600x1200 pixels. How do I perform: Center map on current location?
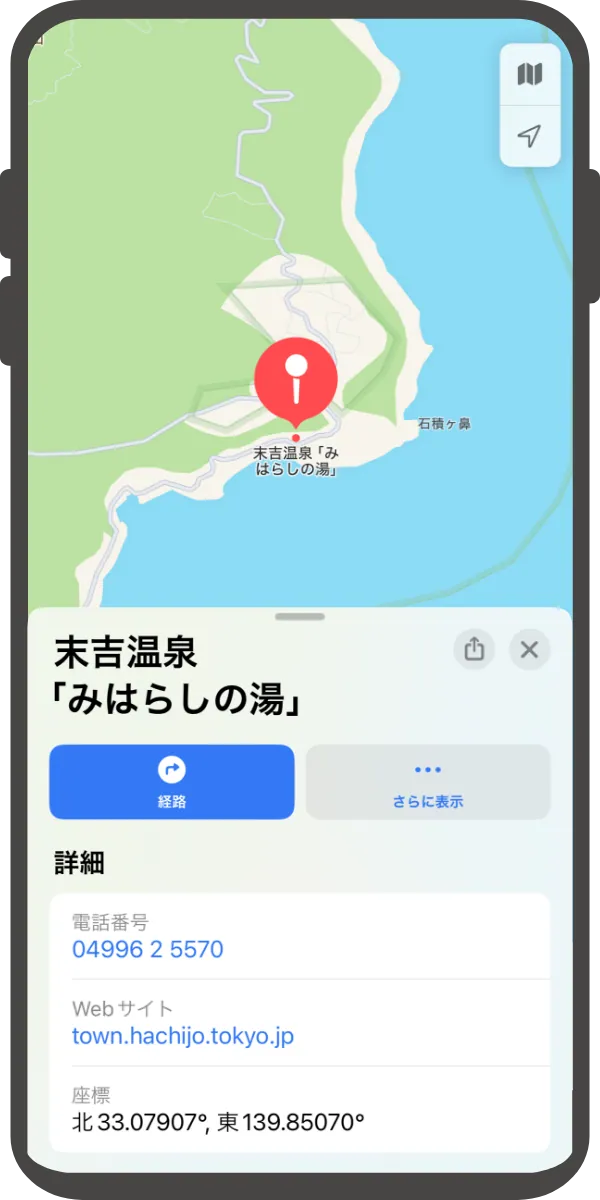[x=530, y=136]
